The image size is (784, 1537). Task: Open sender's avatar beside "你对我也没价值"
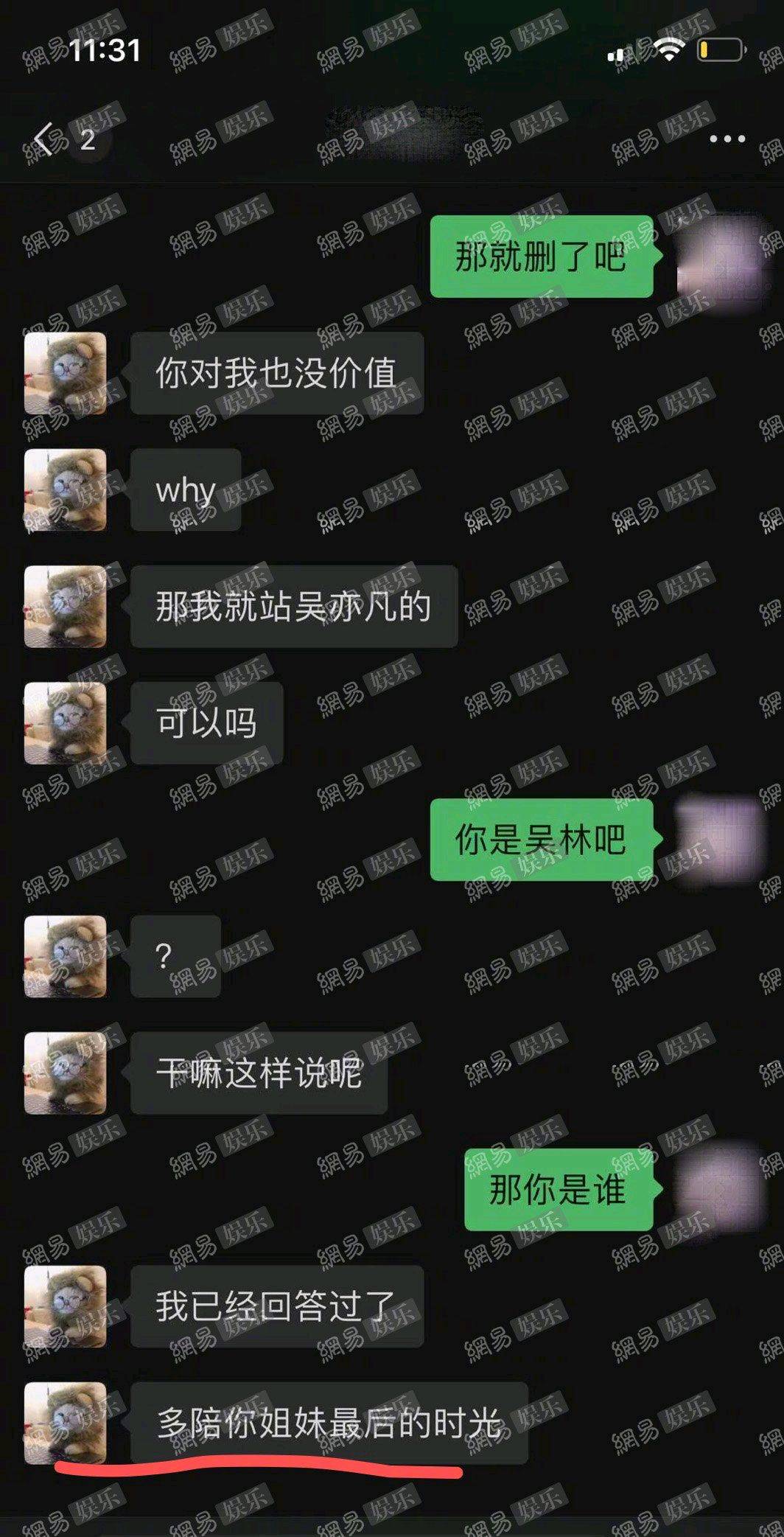pos(65,373)
